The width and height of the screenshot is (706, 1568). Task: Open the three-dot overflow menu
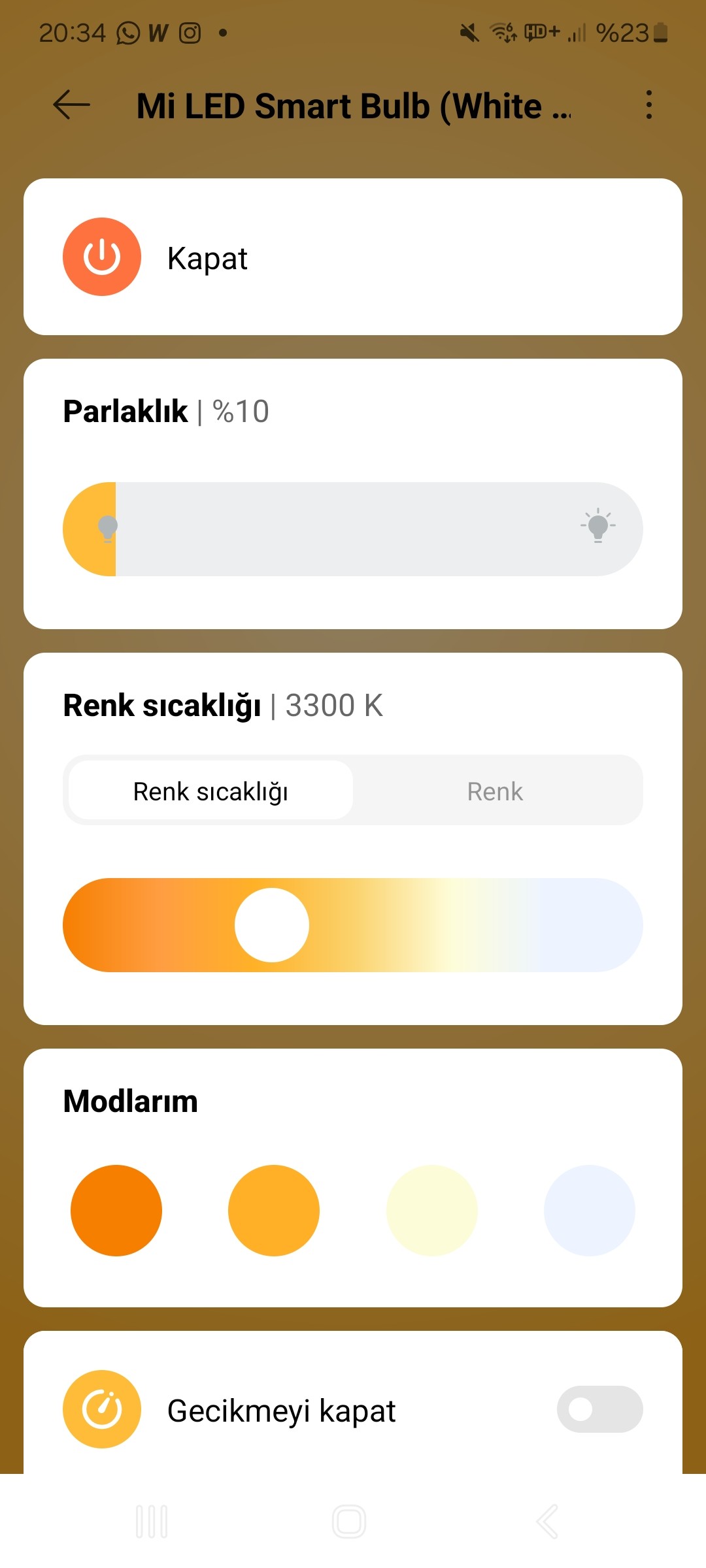tap(648, 105)
